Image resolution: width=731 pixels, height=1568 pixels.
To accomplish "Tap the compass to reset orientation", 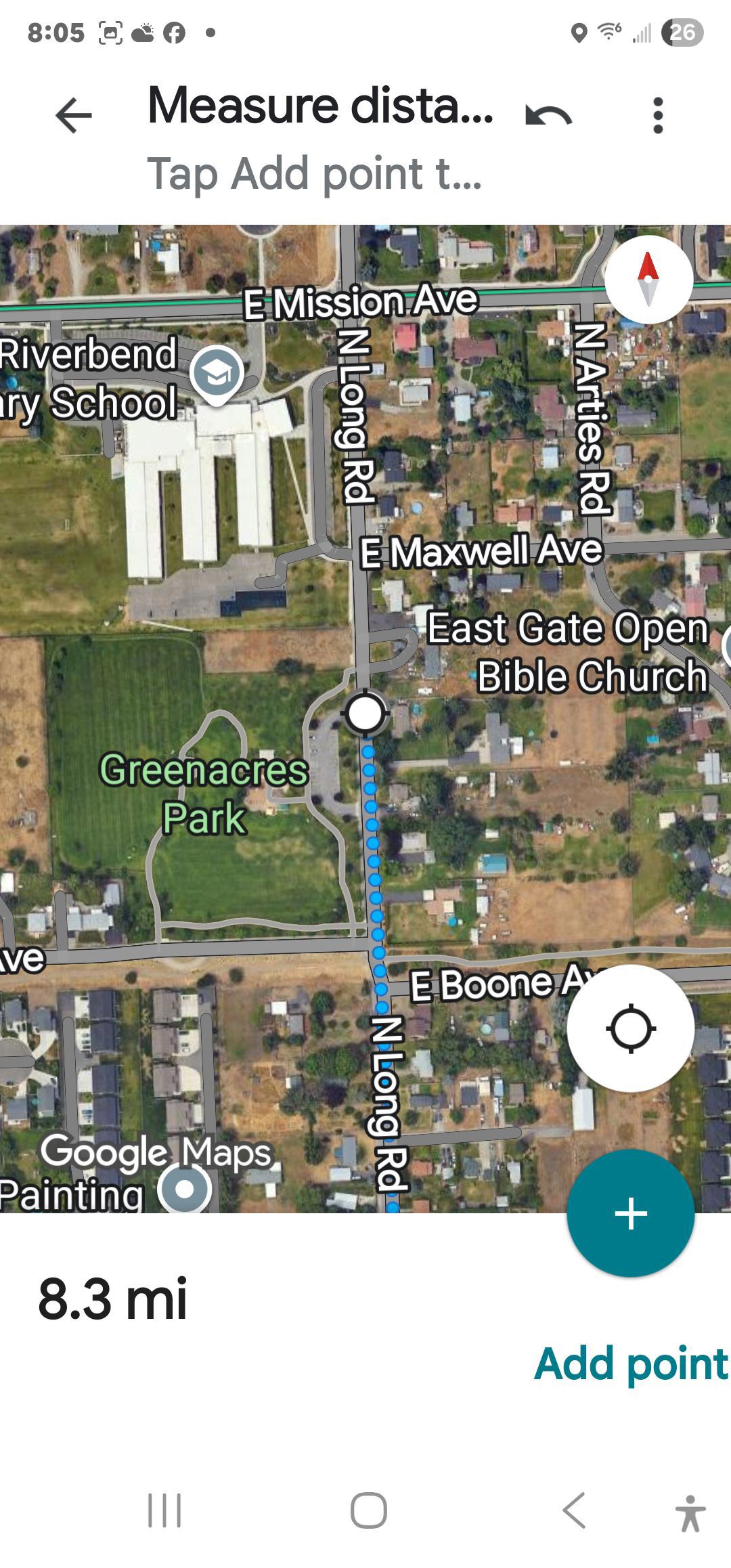I will tap(648, 278).
